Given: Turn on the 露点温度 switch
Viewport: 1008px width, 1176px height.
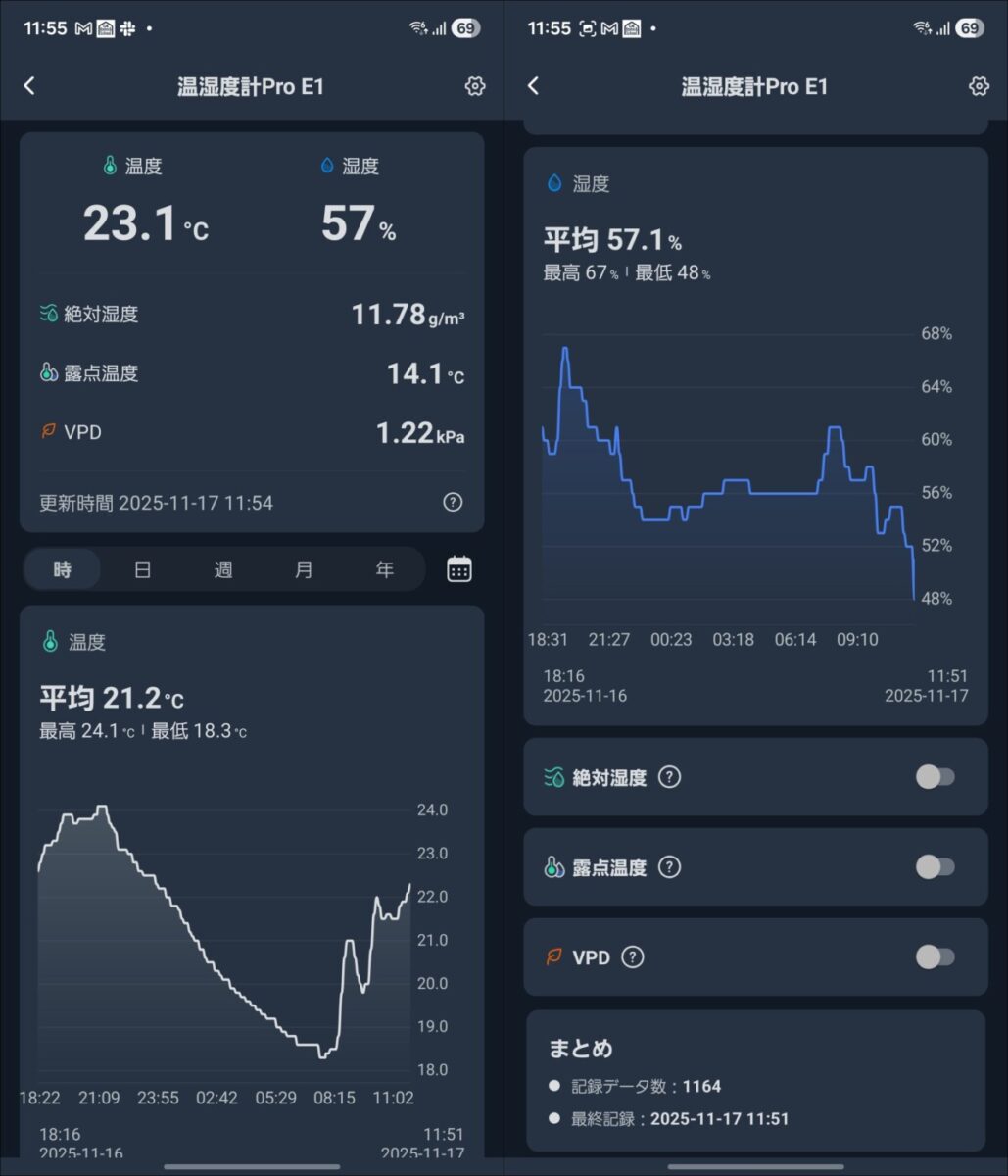Looking at the screenshot, I should tap(935, 867).
